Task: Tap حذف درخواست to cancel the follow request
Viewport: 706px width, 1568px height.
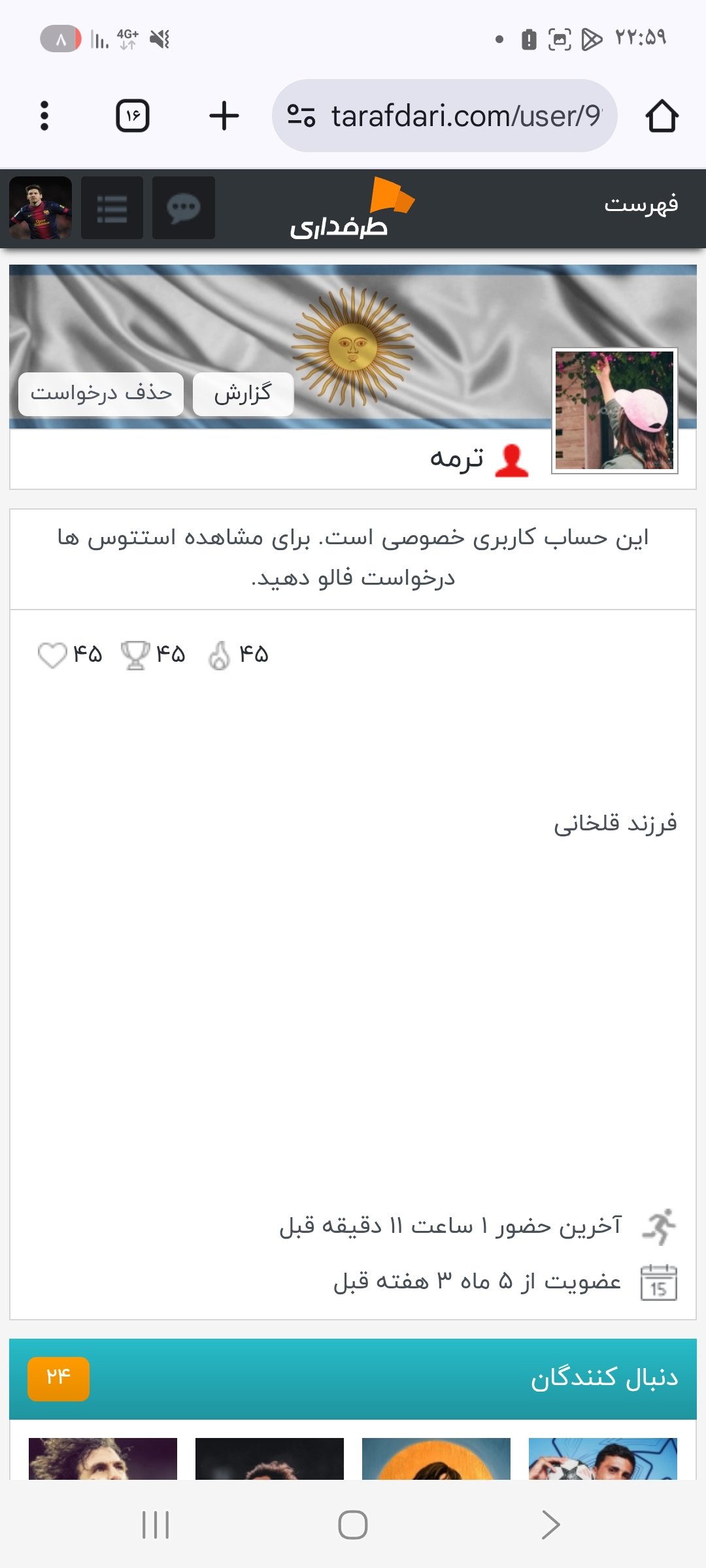Action: point(101,393)
